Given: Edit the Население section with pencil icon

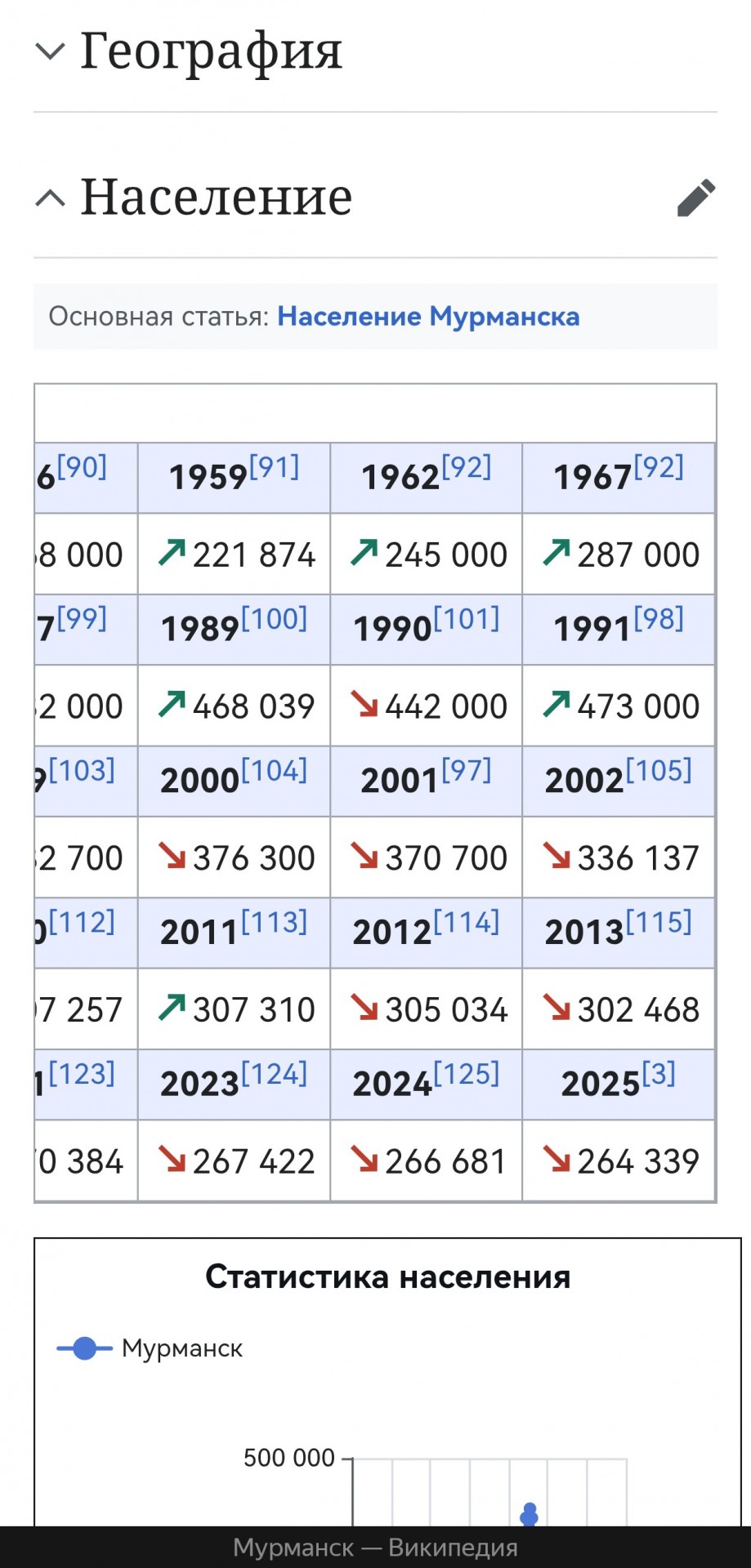Looking at the screenshot, I should point(696,198).
